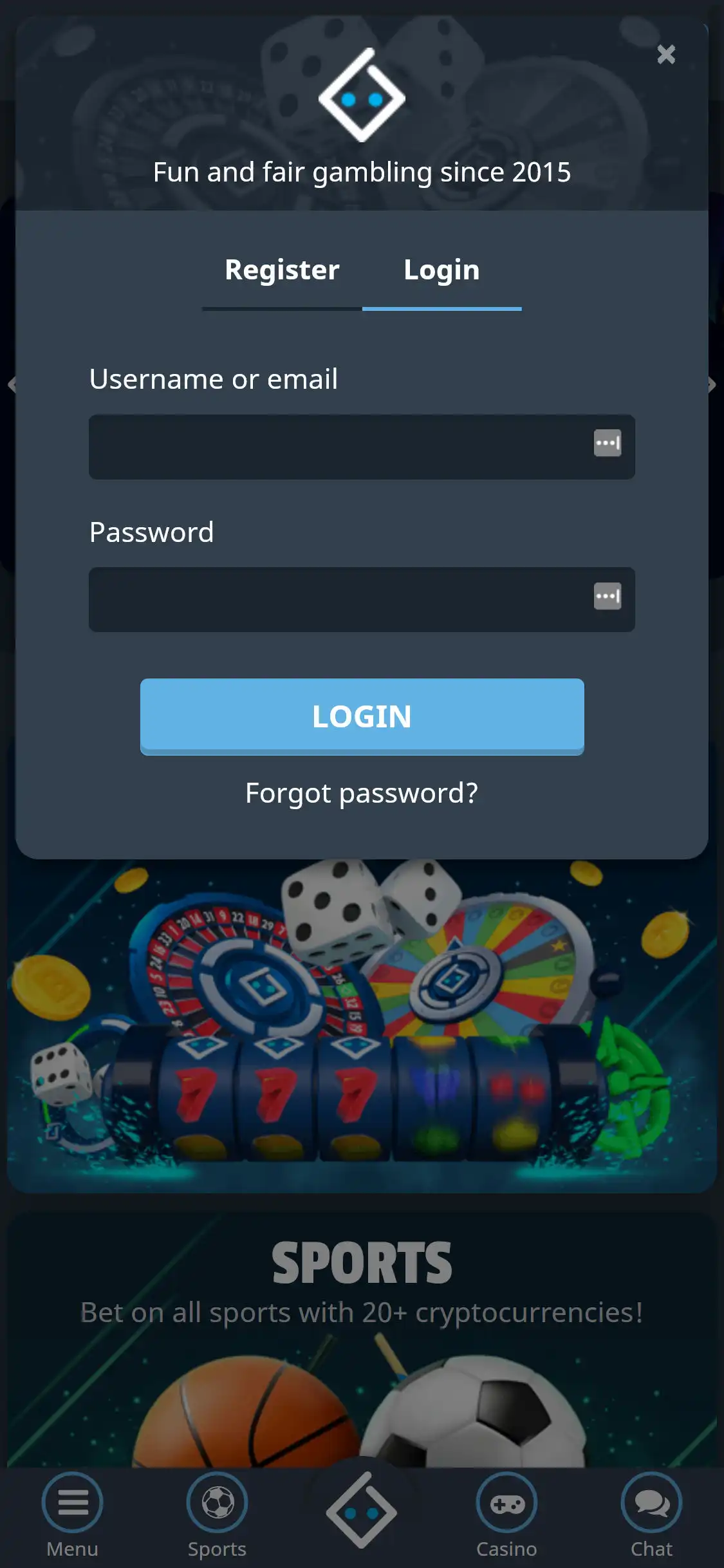The image size is (724, 1568).
Task: Select the Login tab
Action: (x=441, y=270)
